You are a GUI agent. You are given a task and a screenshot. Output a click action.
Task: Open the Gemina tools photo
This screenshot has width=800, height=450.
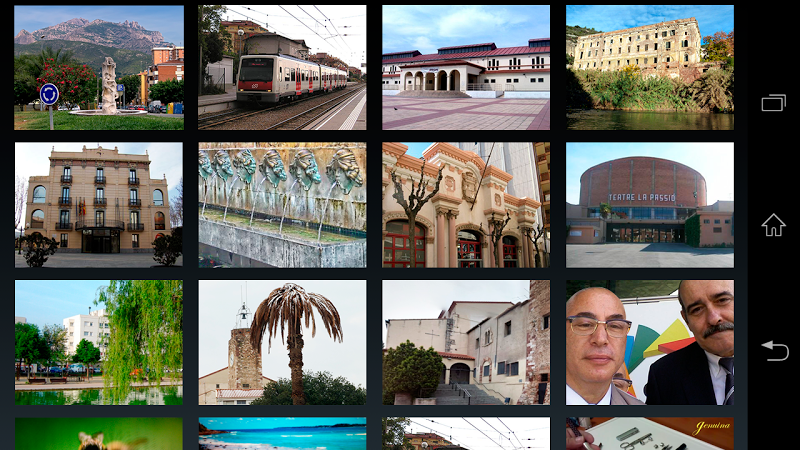click(x=650, y=434)
